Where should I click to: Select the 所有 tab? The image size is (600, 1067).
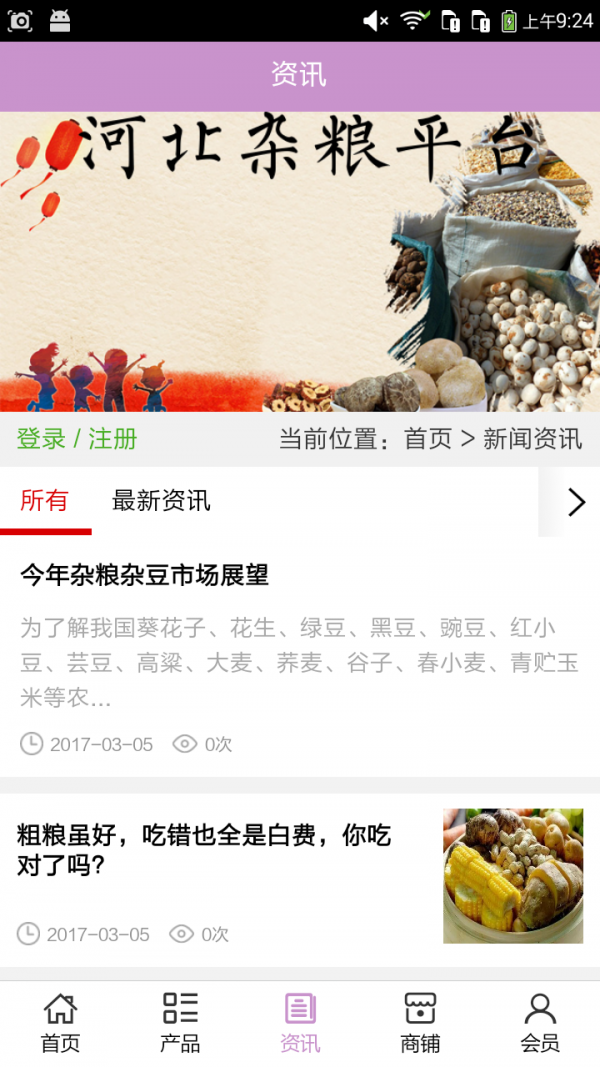click(x=44, y=501)
